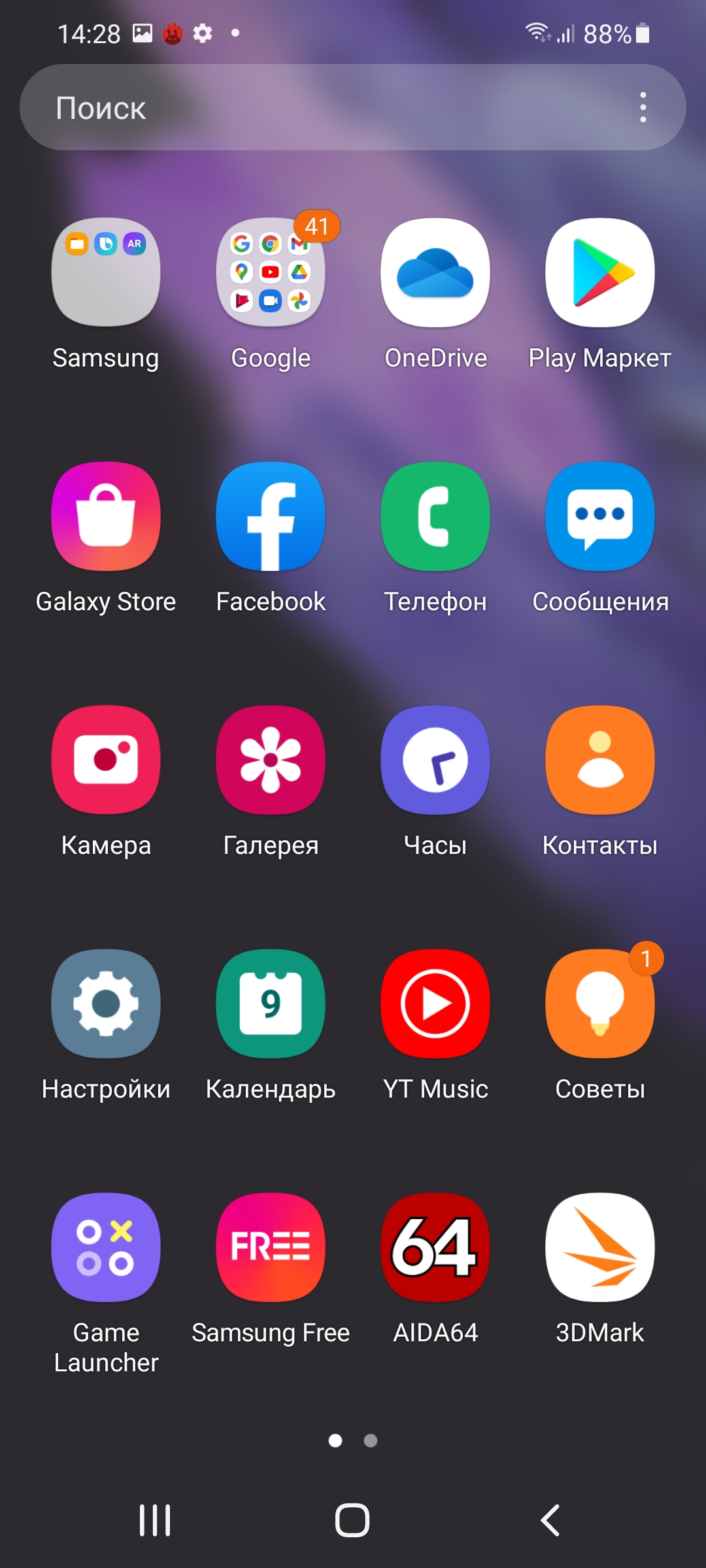The width and height of the screenshot is (706, 1568).
Task: Open AIDA64
Action: pyautogui.click(x=435, y=1247)
